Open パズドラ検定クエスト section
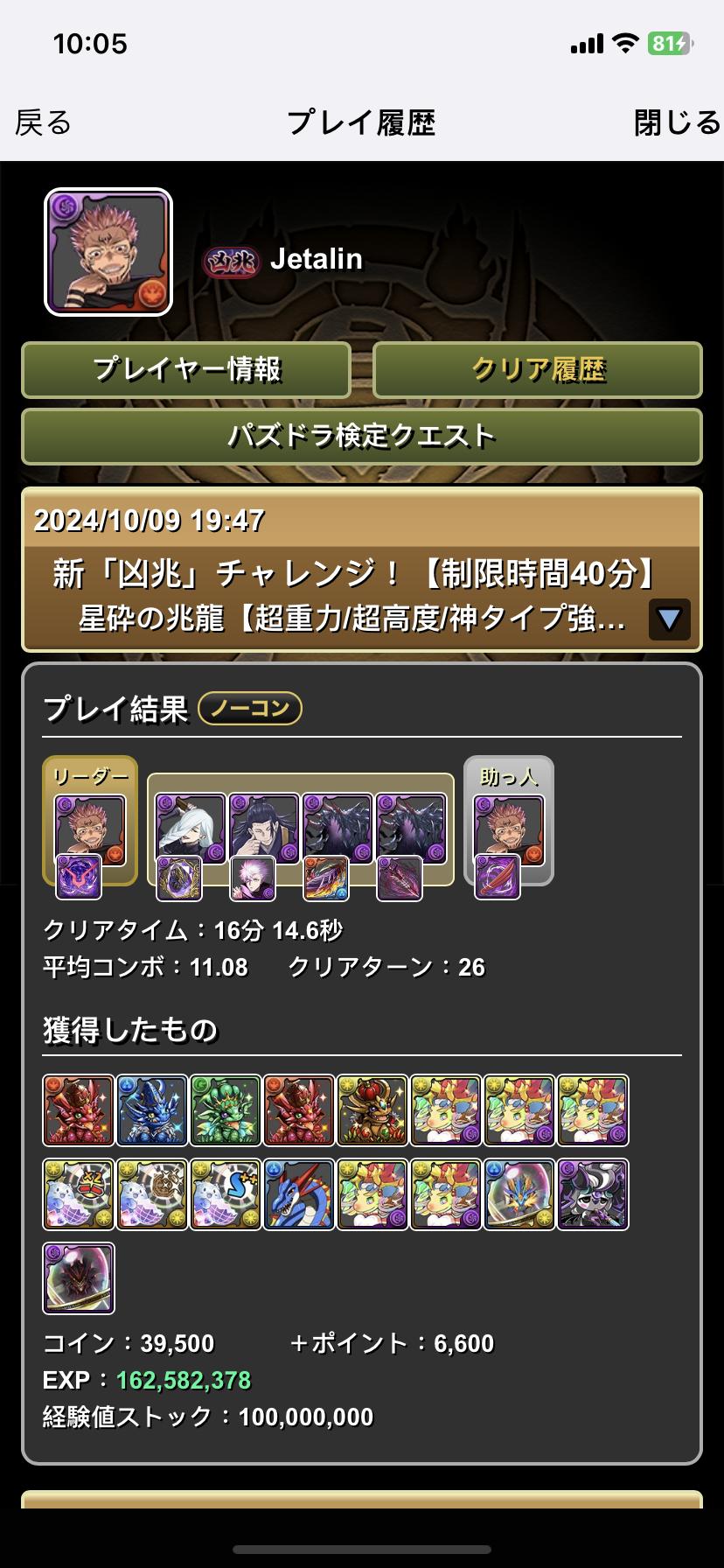Viewport: 724px width, 1568px height. tap(361, 436)
